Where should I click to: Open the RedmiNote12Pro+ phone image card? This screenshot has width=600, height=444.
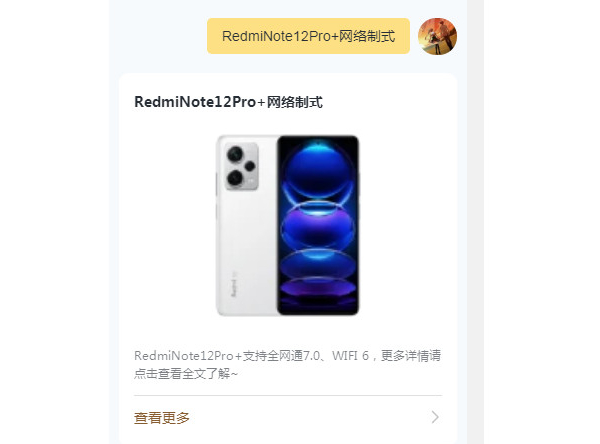coord(287,226)
